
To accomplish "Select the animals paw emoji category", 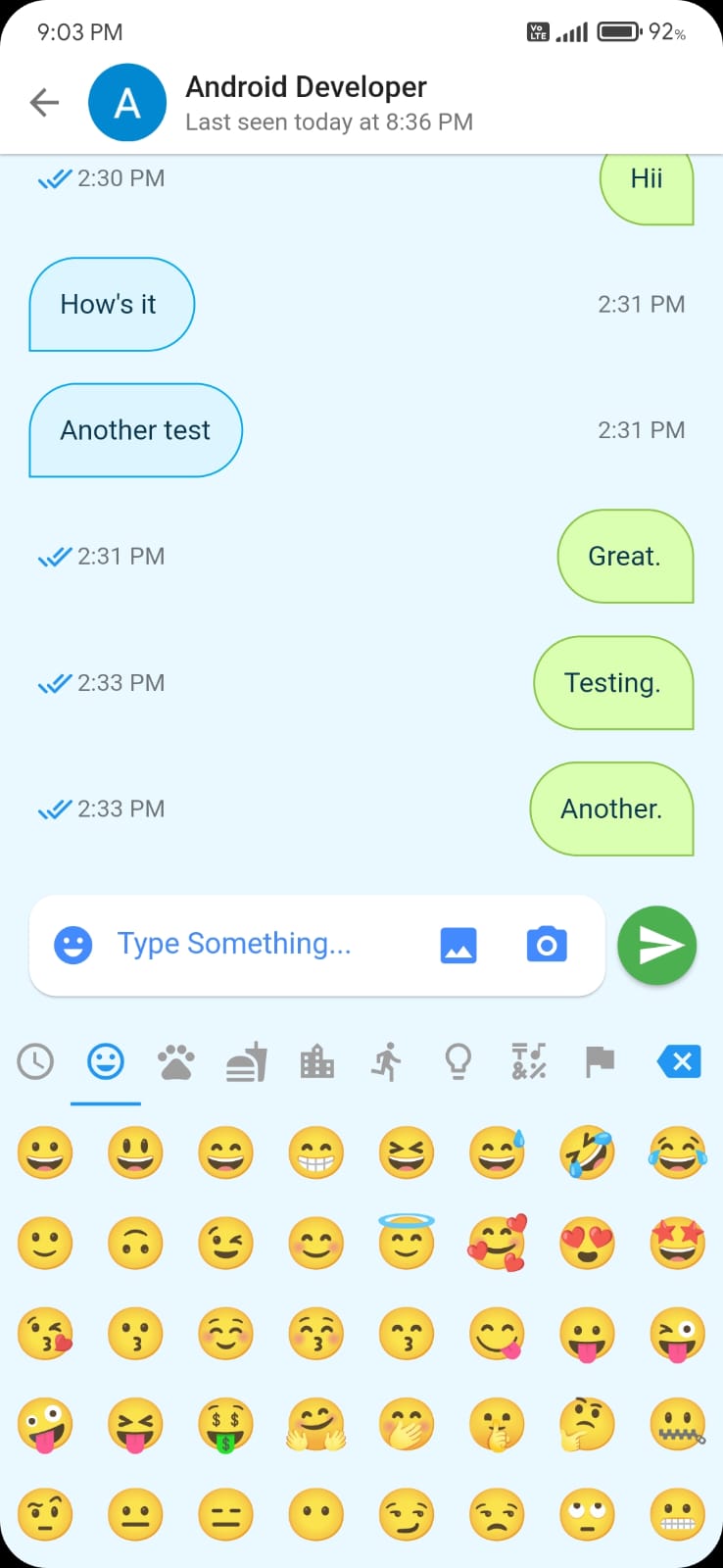I will coord(176,1061).
